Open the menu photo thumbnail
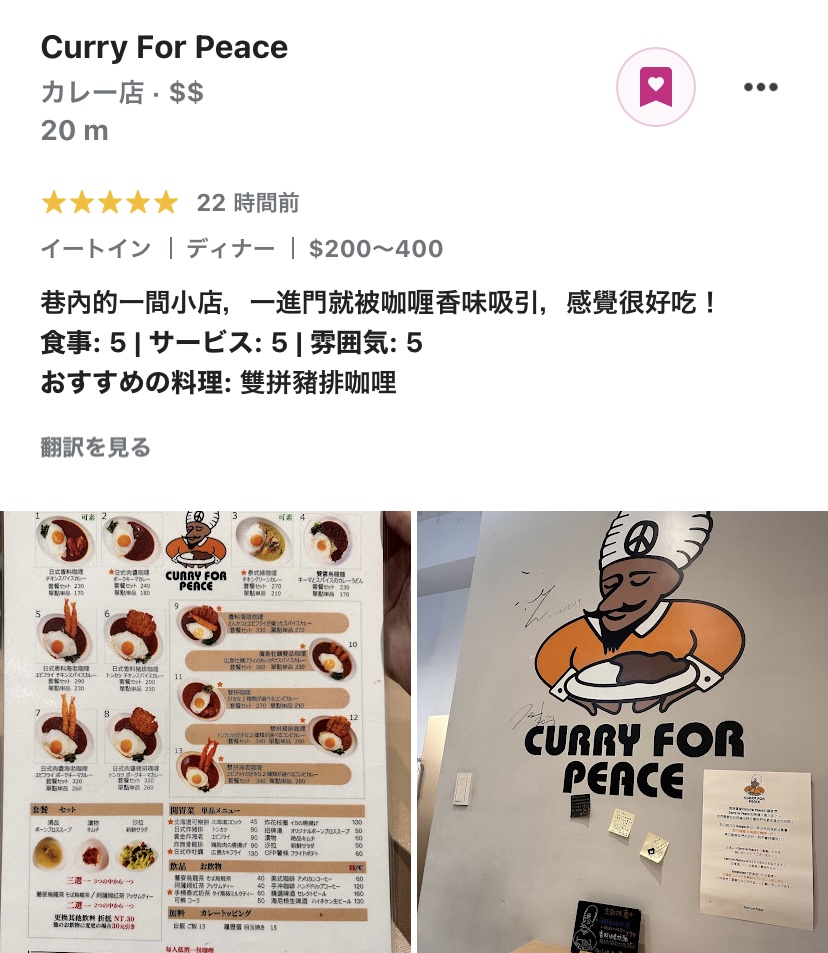This screenshot has width=828, height=953. (205, 732)
